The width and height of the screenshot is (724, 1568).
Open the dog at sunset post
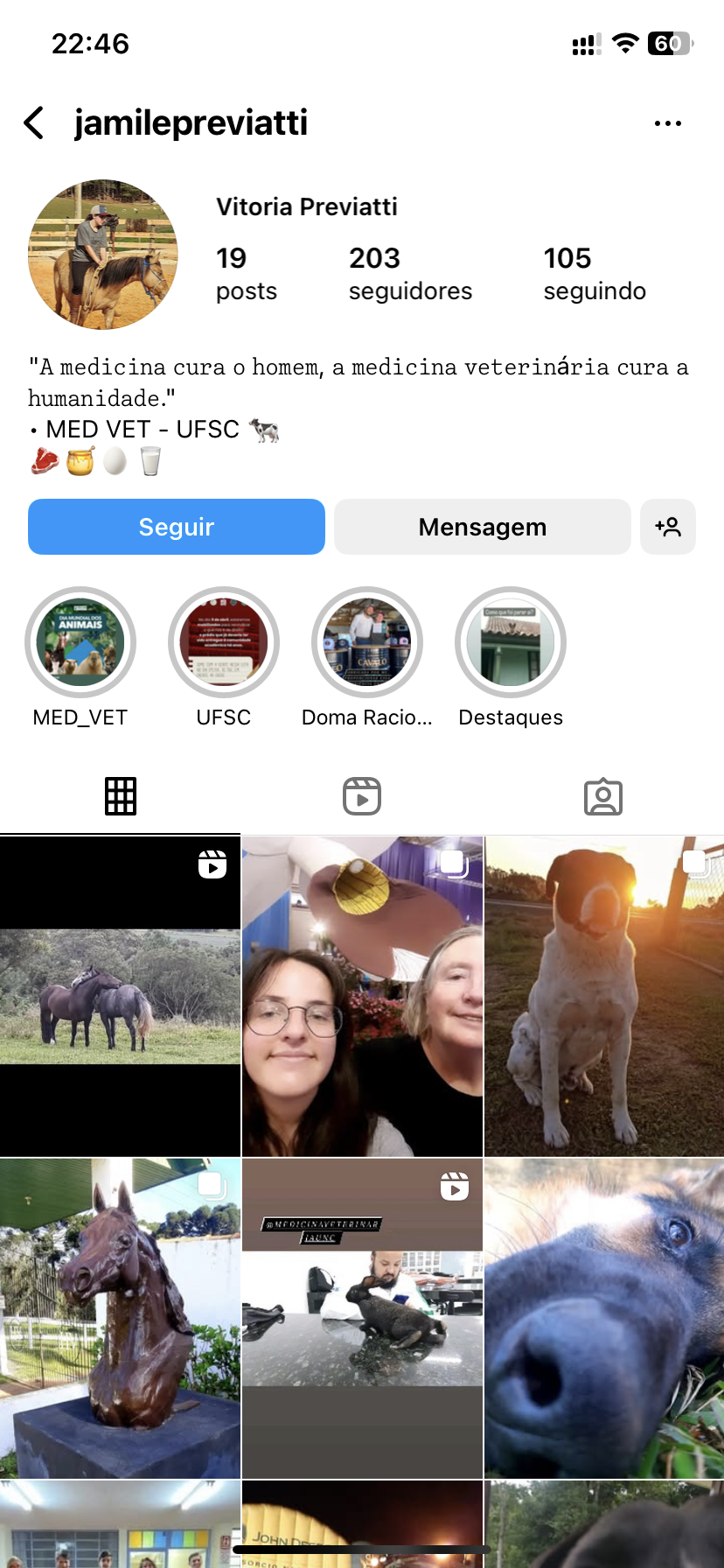[x=604, y=997]
